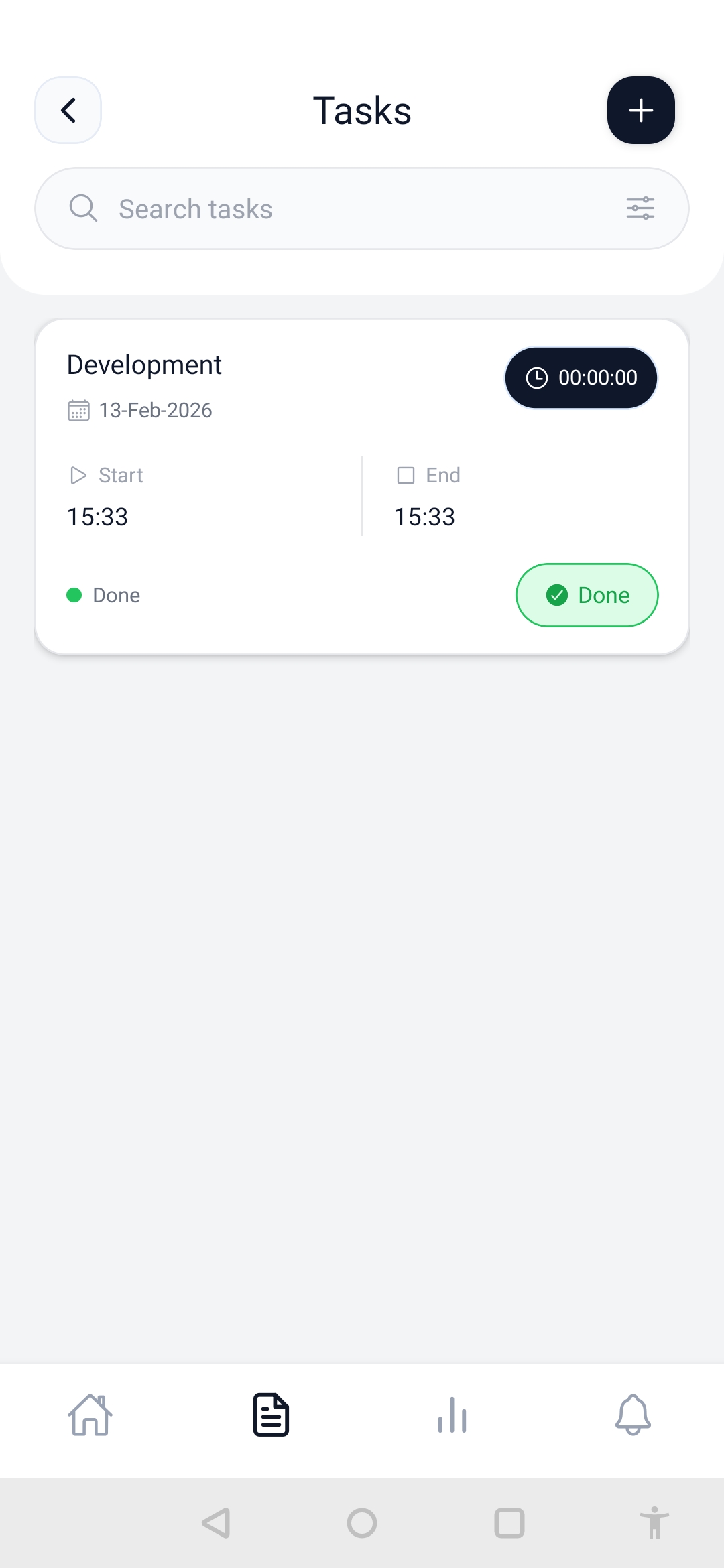Click the search magnifier icon
The image size is (724, 1568).
[83, 208]
